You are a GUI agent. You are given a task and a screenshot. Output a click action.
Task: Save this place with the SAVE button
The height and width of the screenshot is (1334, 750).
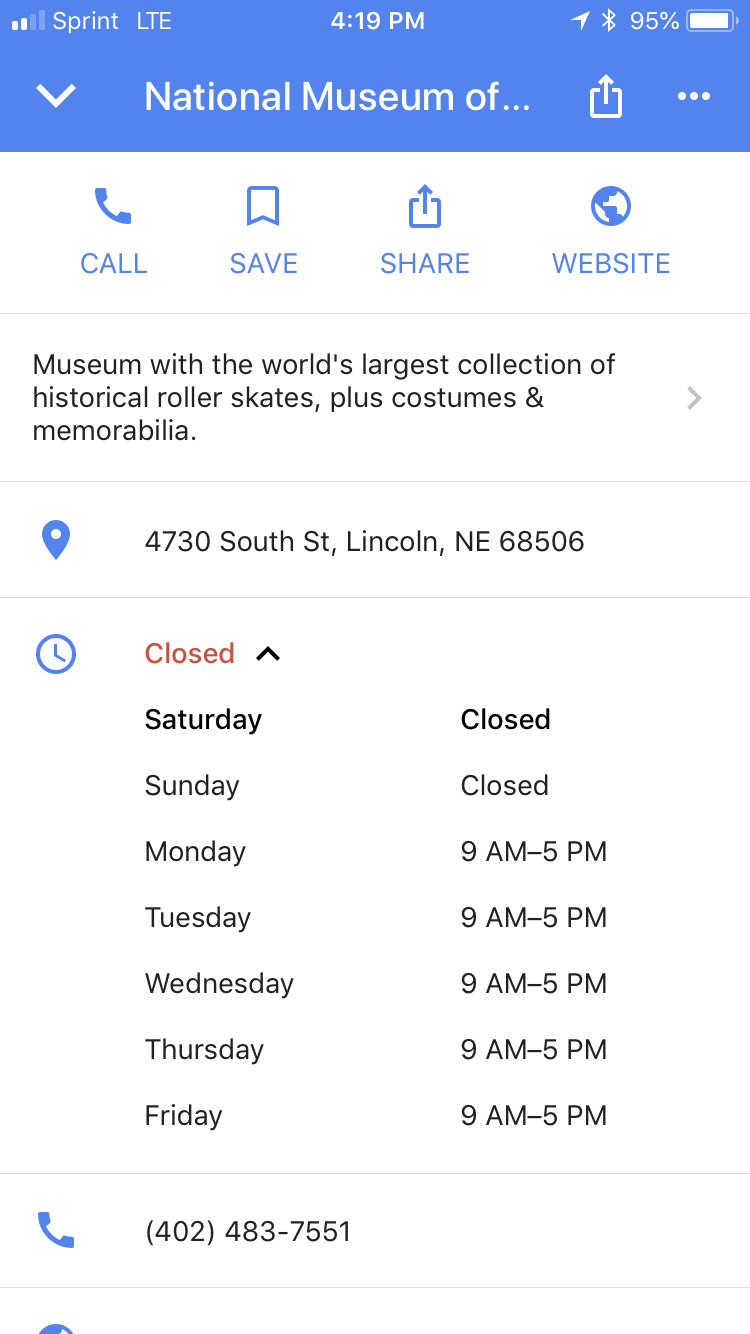pos(263,232)
